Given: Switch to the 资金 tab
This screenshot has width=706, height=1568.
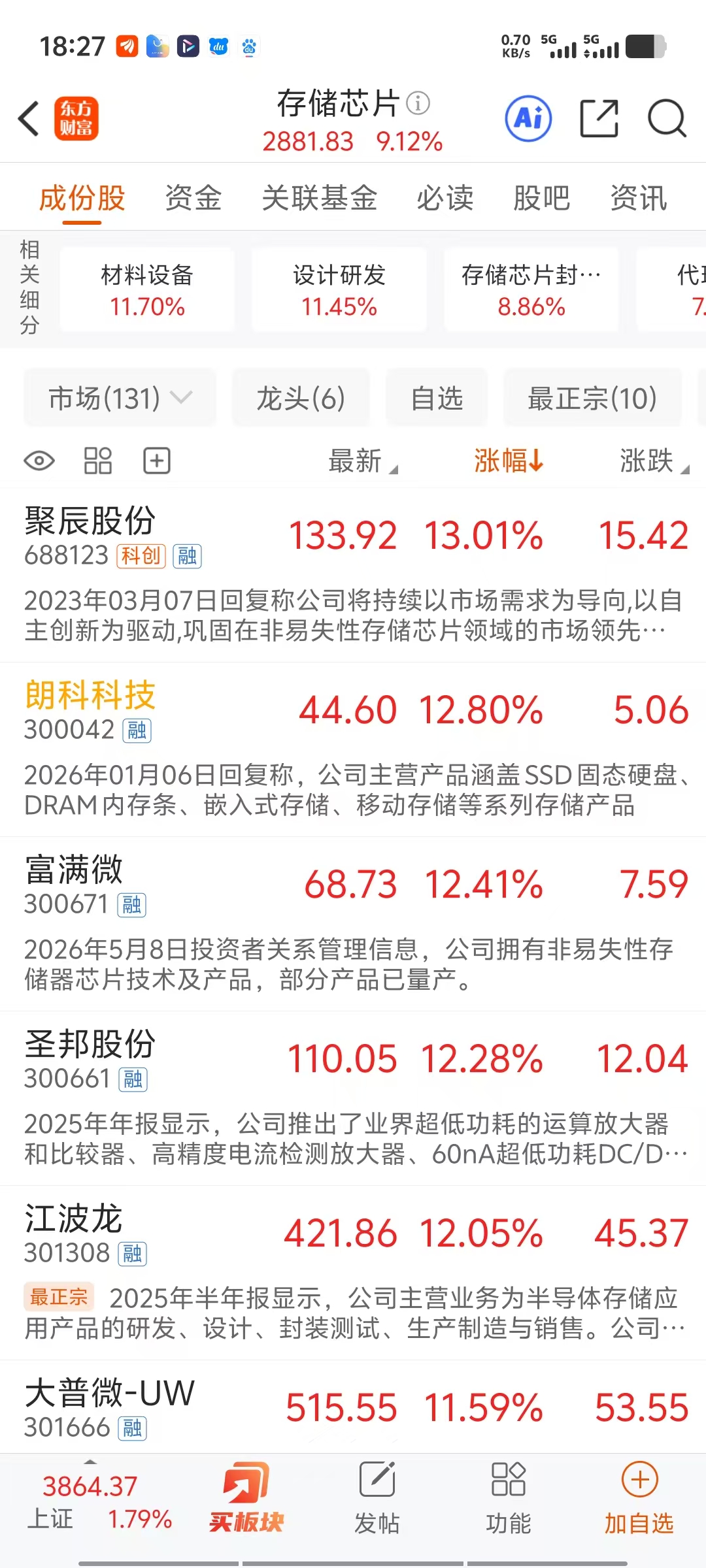Looking at the screenshot, I should [x=193, y=198].
